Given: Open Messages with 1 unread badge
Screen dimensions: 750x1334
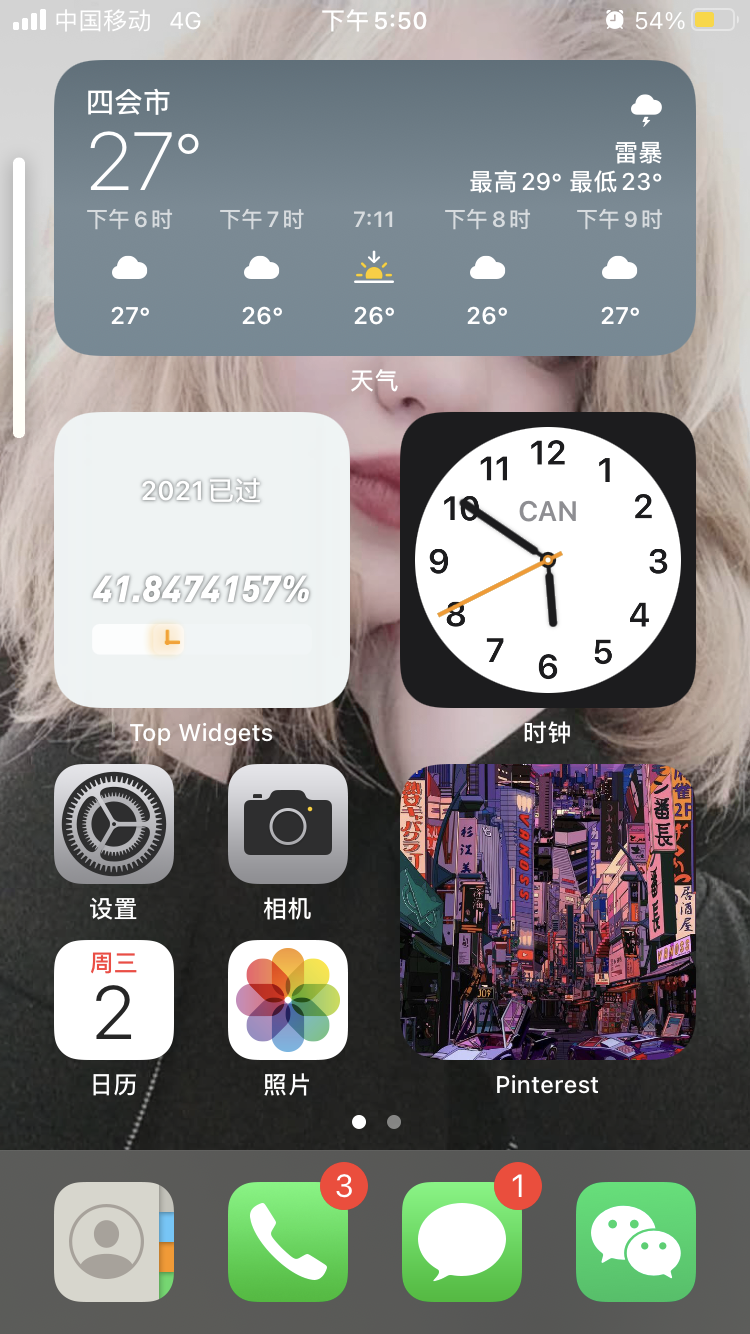Looking at the screenshot, I should [x=461, y=1241].
